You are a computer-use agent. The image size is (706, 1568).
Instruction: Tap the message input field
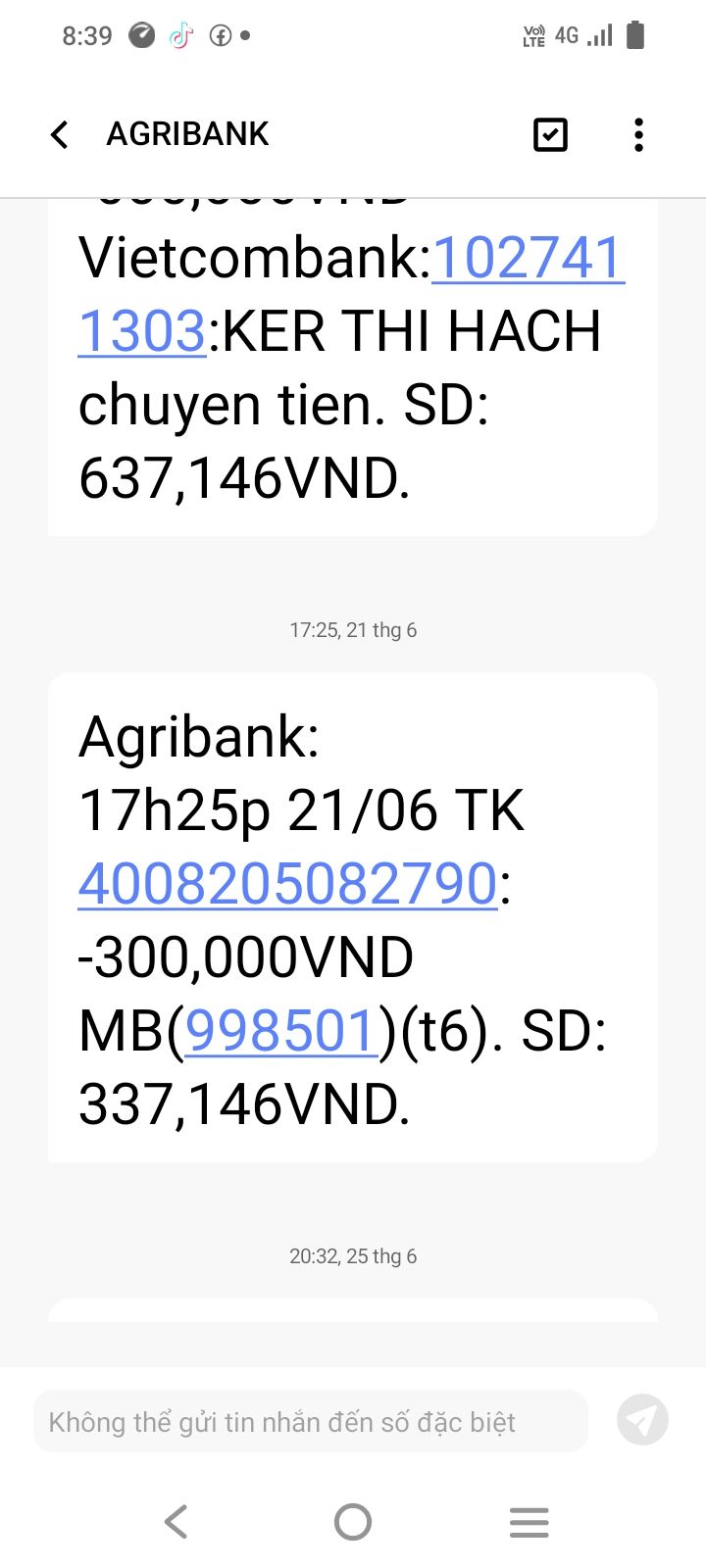311,1421
